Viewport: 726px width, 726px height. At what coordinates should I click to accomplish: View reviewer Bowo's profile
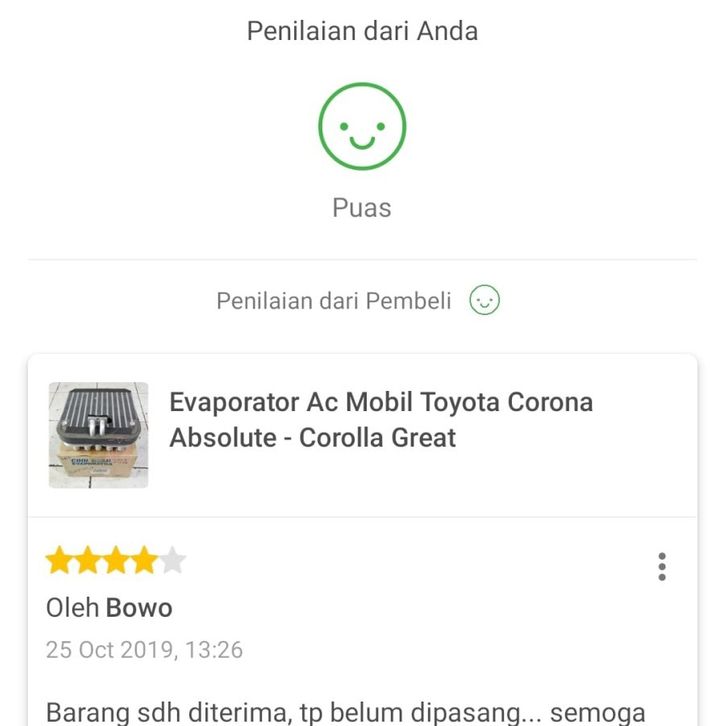pyautogui.click(x=139, y=608)
